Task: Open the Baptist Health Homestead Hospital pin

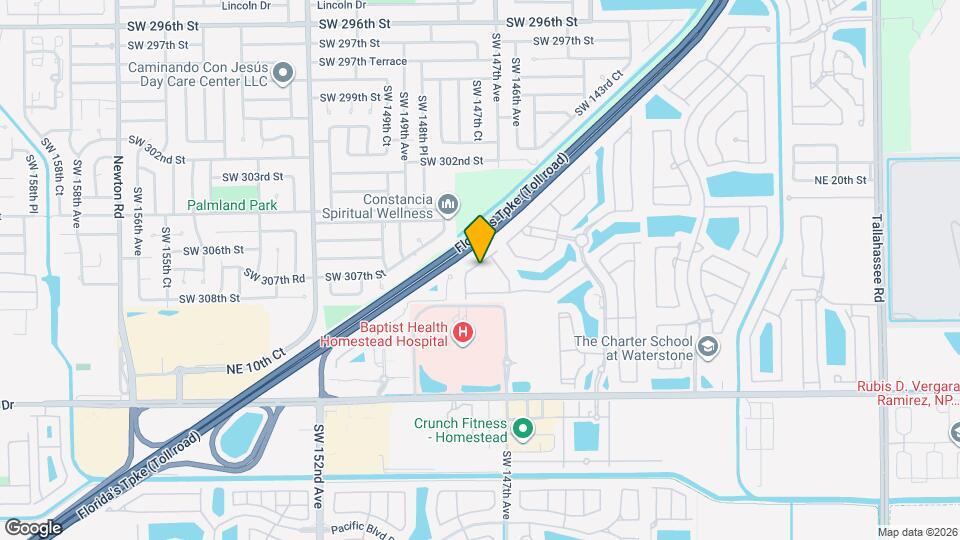Action: [x=462, y=333]
